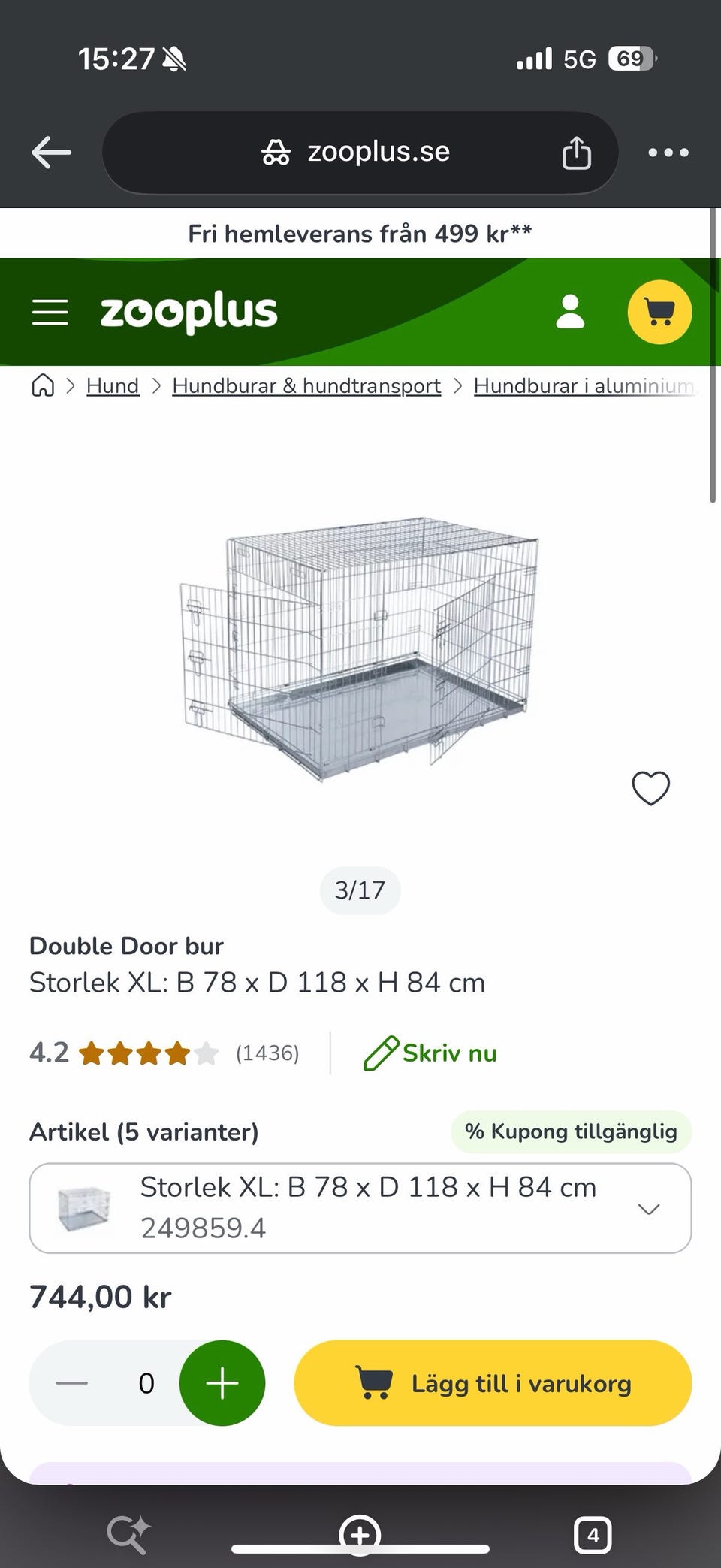Go to the home breadcrumb

click(43, 385)
